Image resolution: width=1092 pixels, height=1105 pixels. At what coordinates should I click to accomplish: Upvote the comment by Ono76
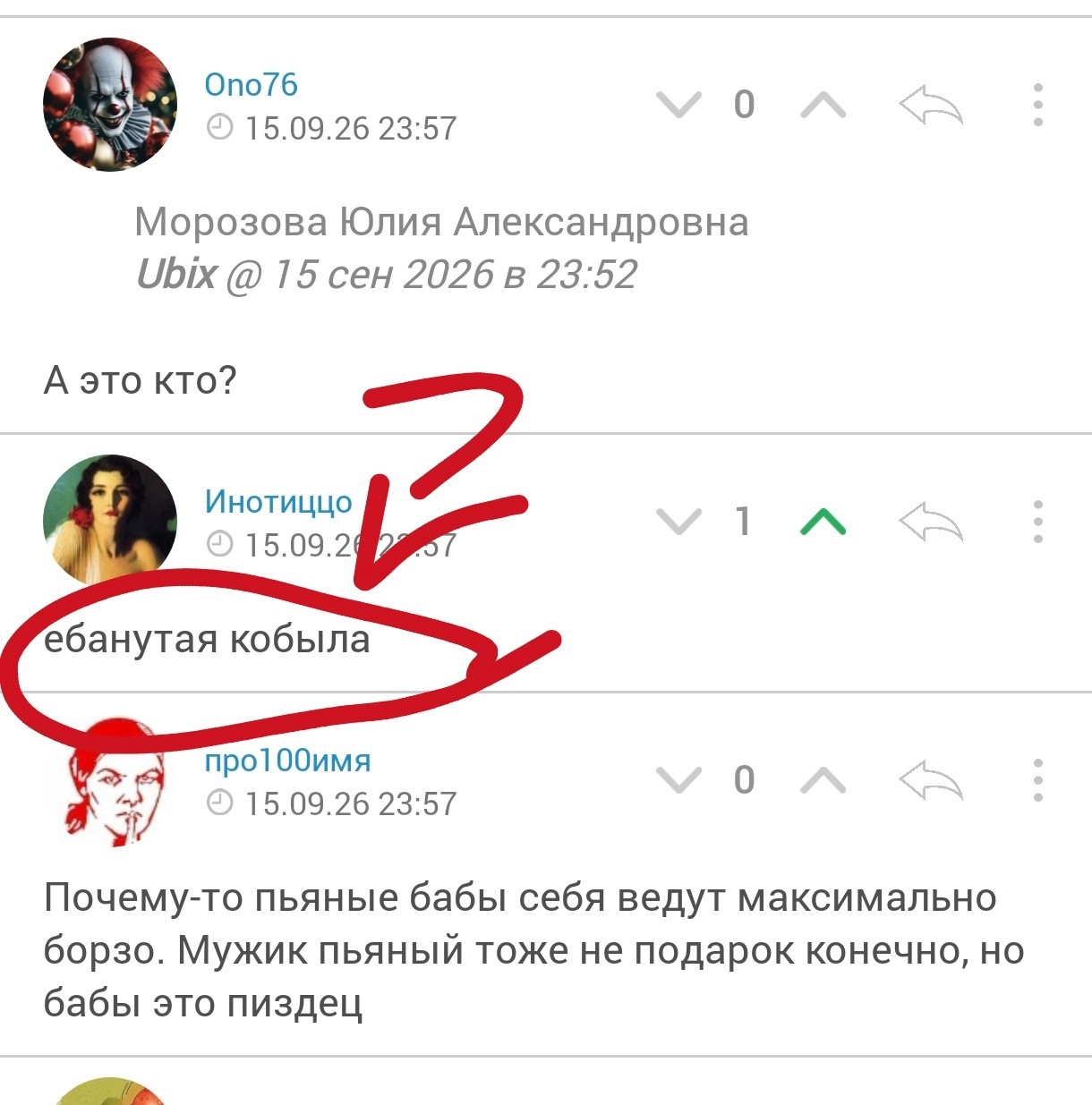[823, 106]
